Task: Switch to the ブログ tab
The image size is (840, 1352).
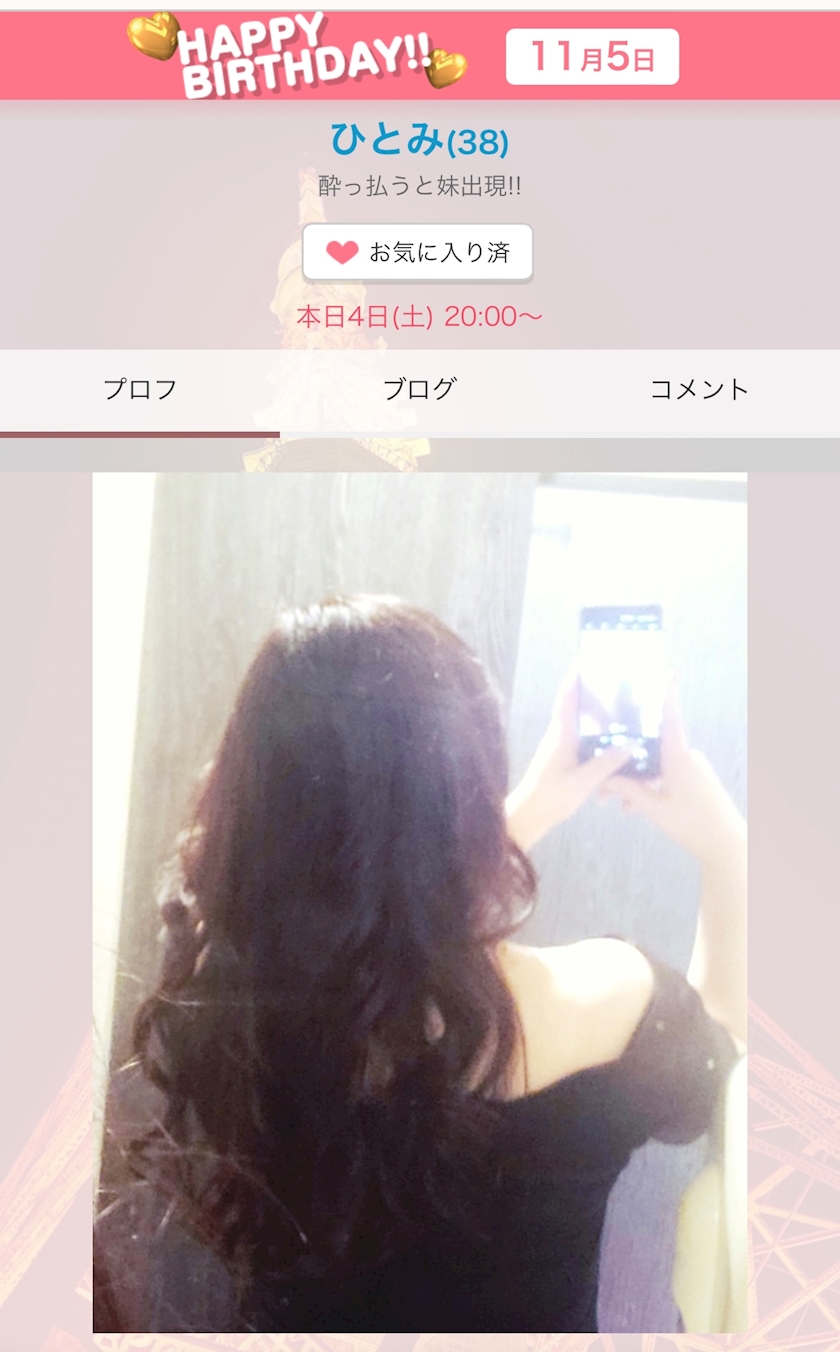Action: 420,390
